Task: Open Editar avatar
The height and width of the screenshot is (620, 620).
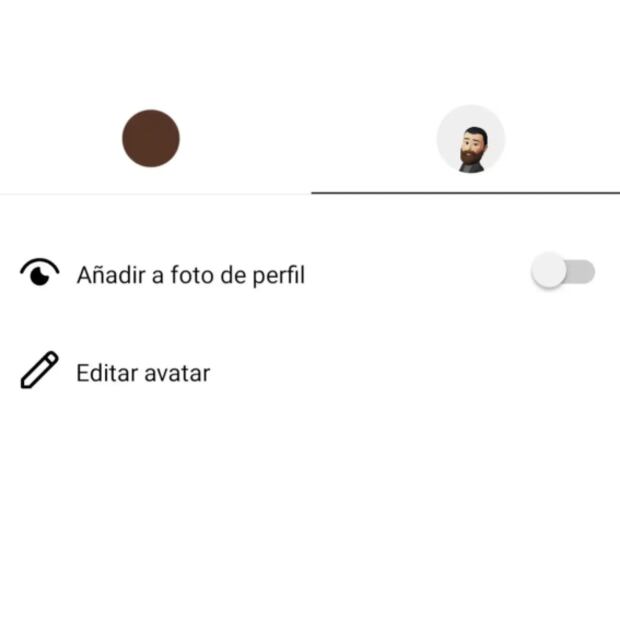Action: pos(142,373)
